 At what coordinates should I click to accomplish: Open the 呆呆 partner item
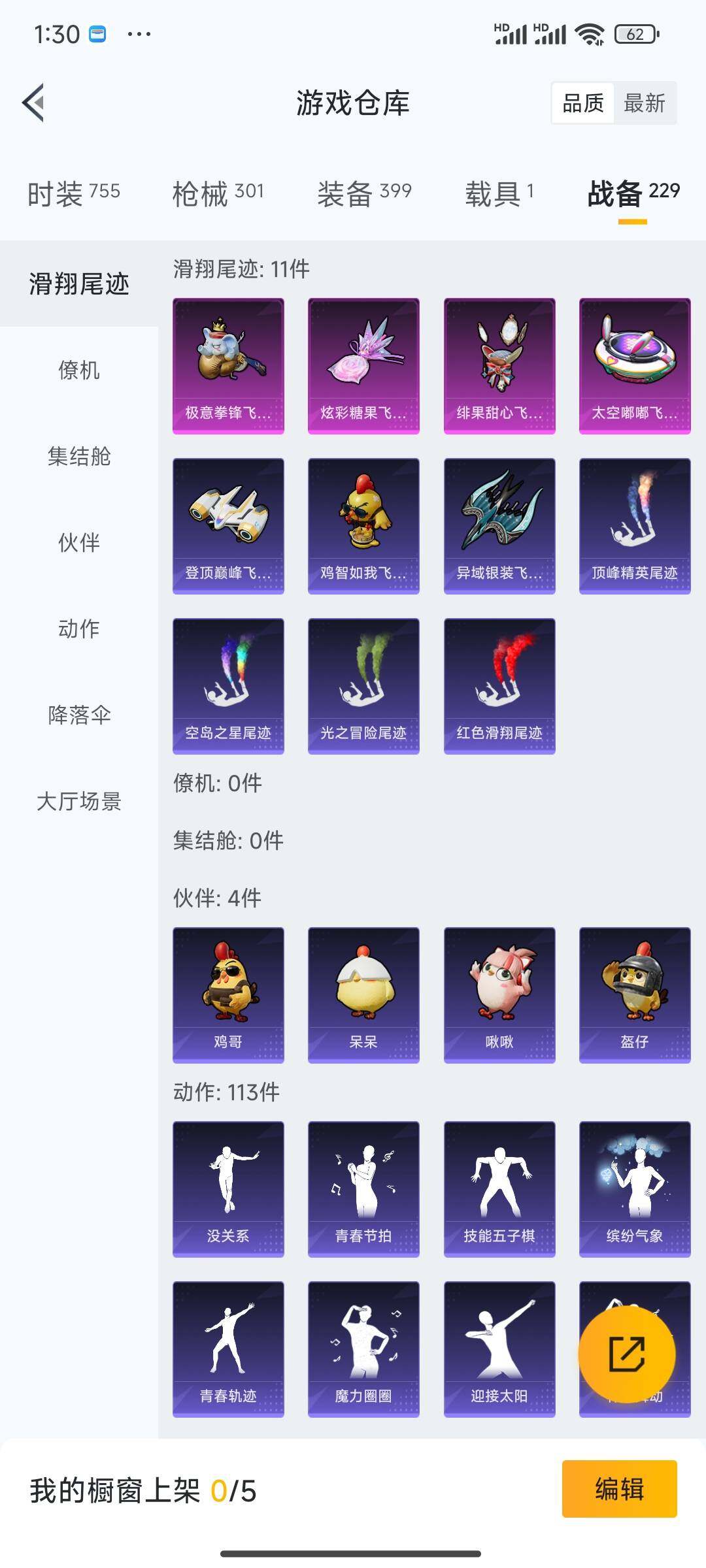[363, 993]
